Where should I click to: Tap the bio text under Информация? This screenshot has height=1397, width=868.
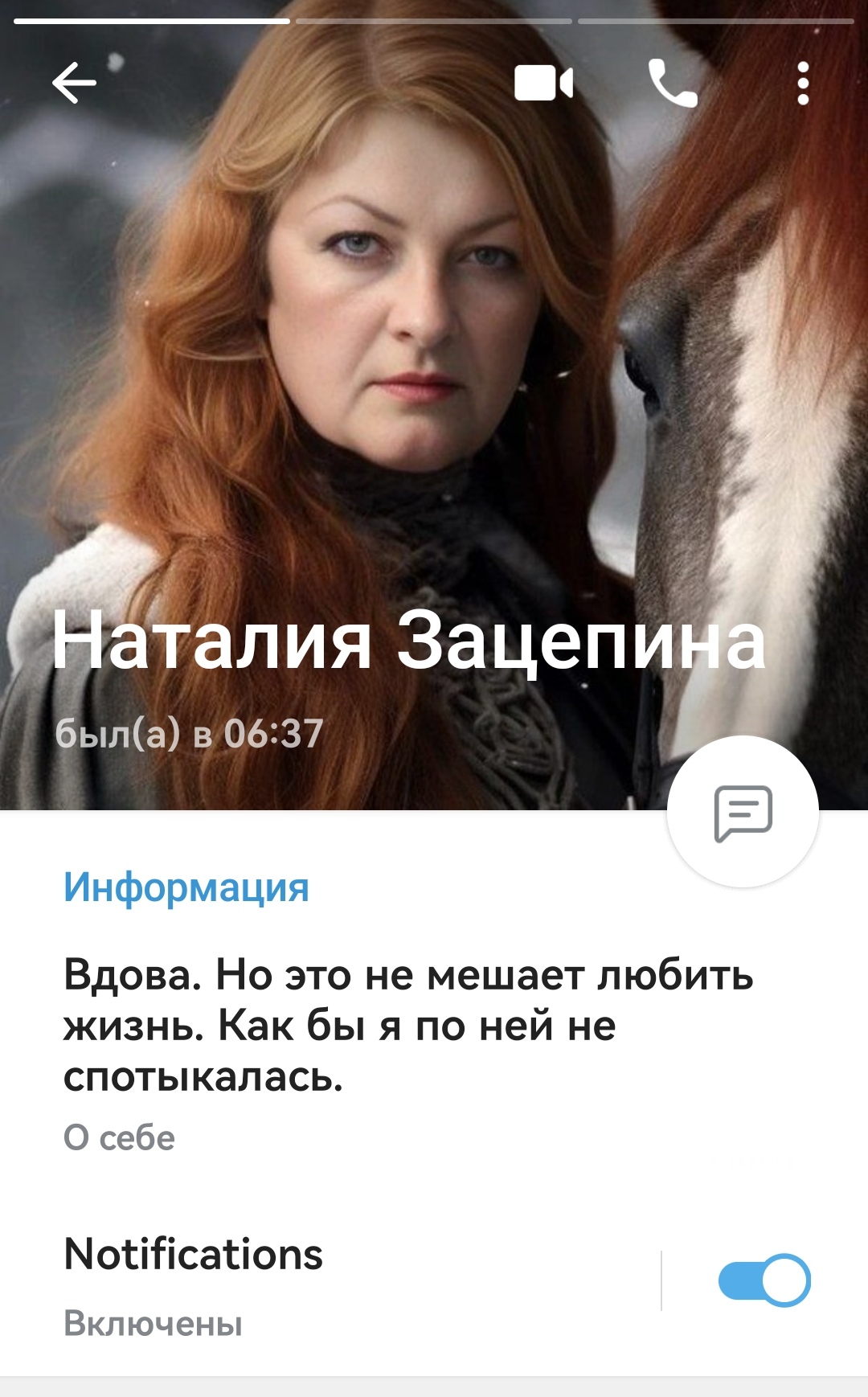[408, 1025]
